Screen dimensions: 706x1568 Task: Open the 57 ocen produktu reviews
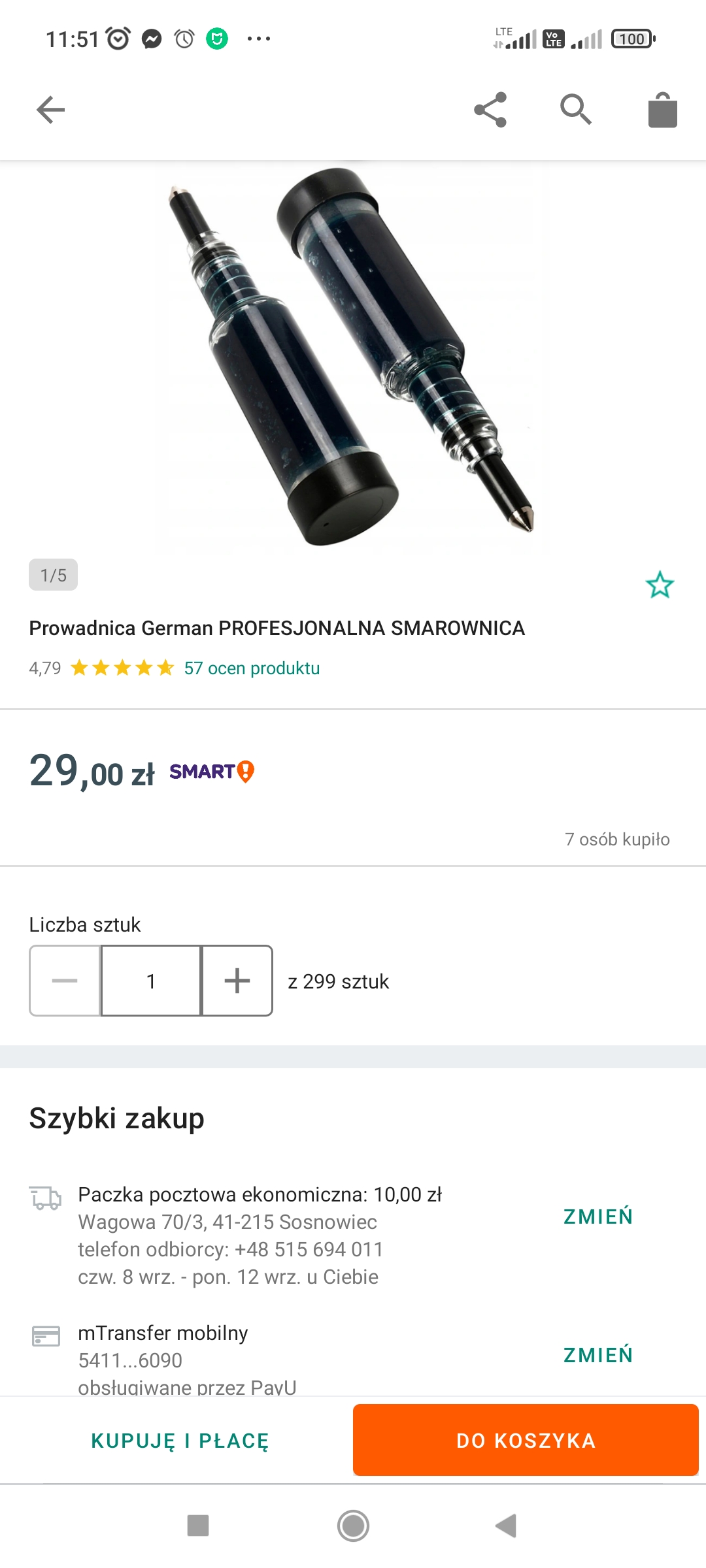tap(252, 668)
